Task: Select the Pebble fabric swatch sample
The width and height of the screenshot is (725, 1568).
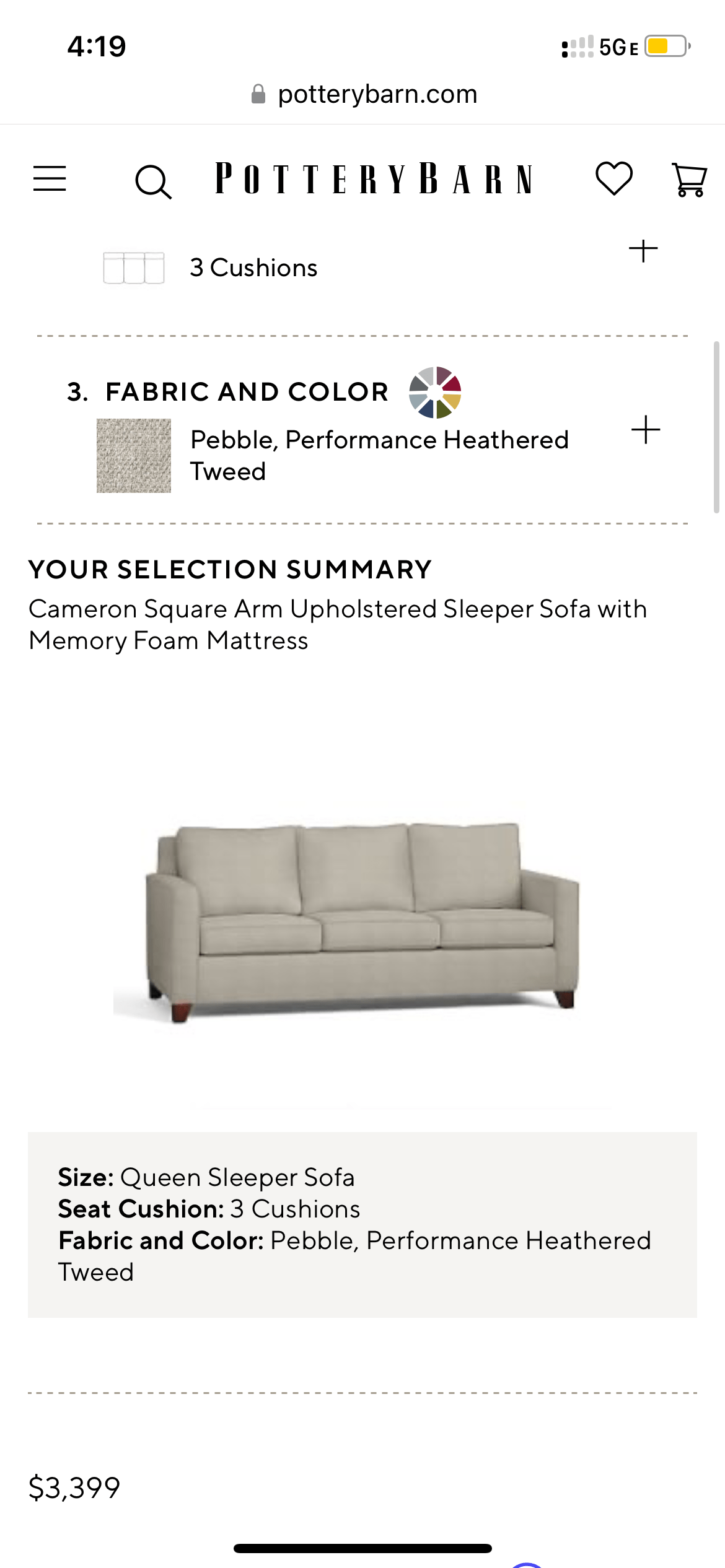Action: coord(134,456)
